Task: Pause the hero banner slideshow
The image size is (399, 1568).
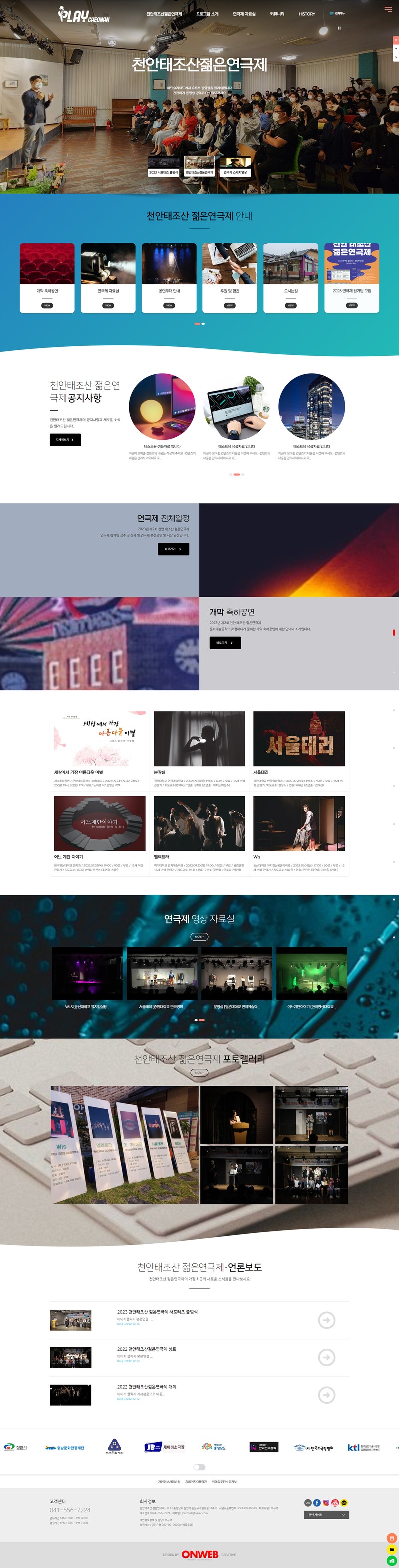Action: click(339, 28)
